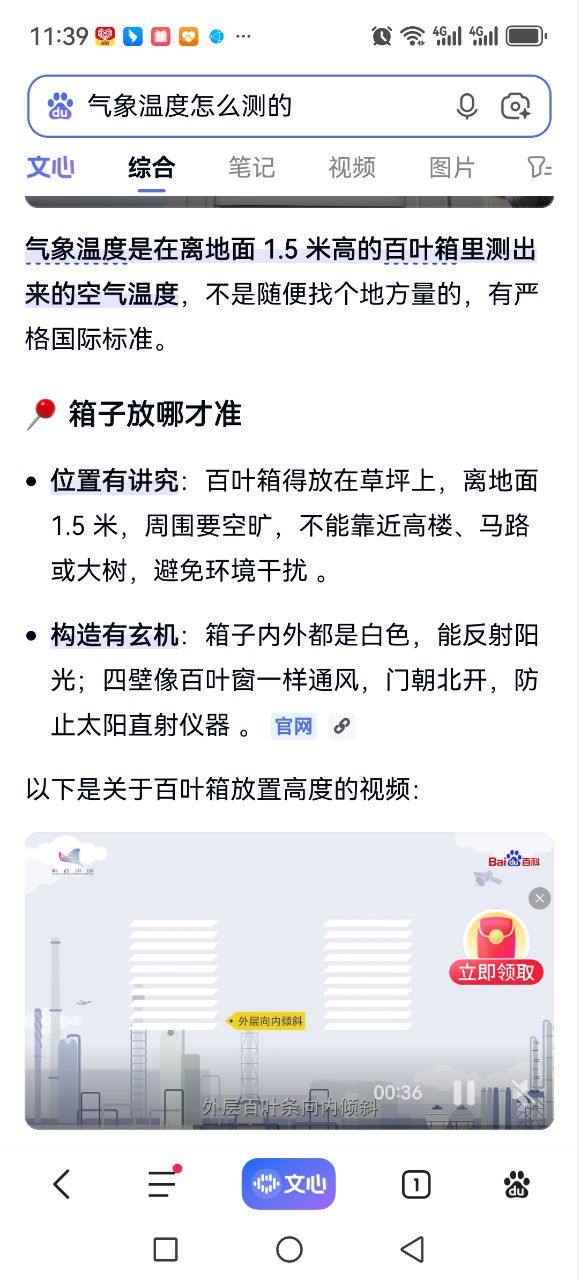The height and width of the screenshot is (1280, 579).
Task: Open camera image search
Action: point(516,106)
